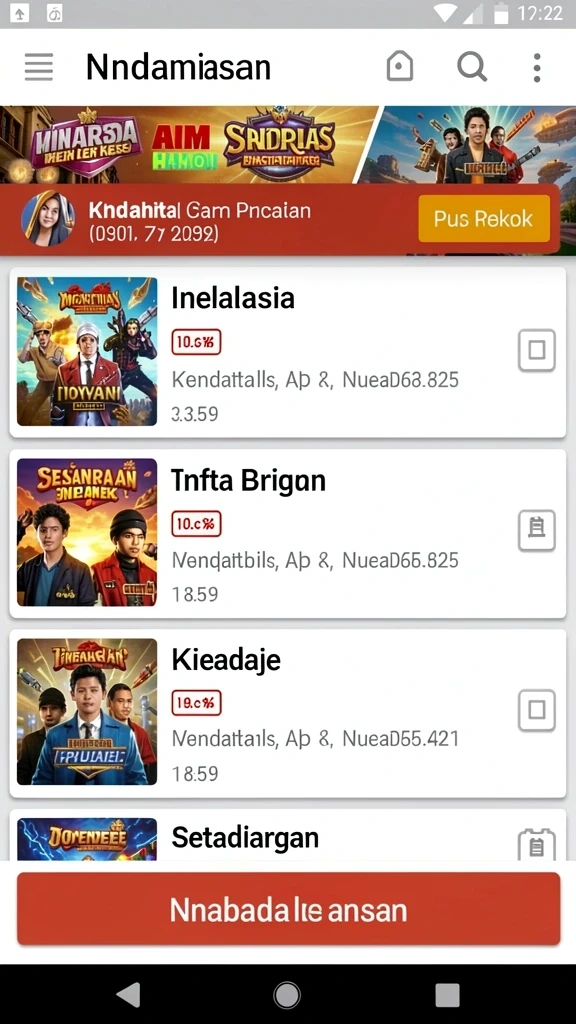Viewport: 576px width, 1024px height.
Task: Open the top promotional games banner
Action: click(288, 144)
